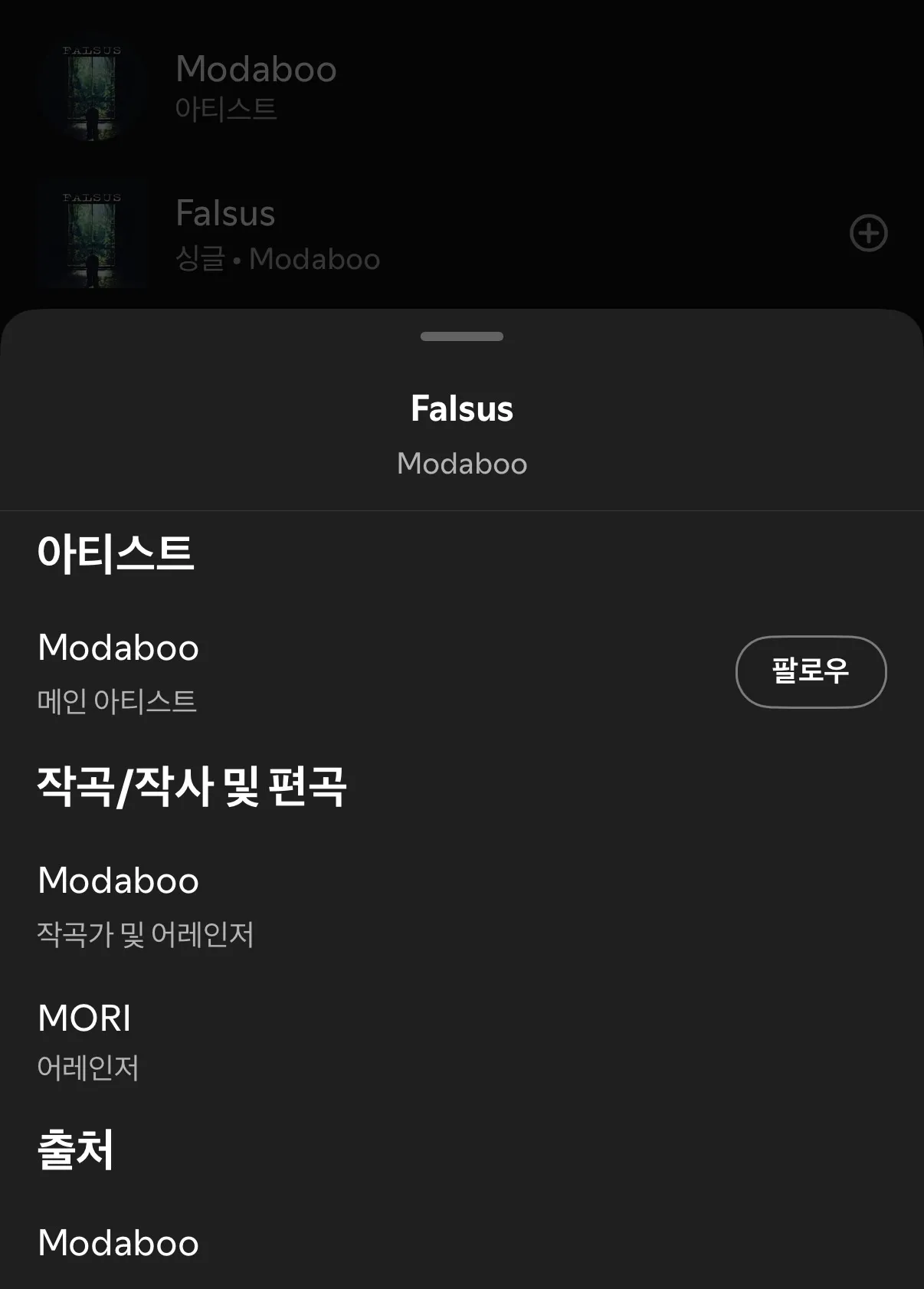Tap the 메인 아티스트 label under Modaboo
This screenshot has width=924, height=1289.
(118, 699)
